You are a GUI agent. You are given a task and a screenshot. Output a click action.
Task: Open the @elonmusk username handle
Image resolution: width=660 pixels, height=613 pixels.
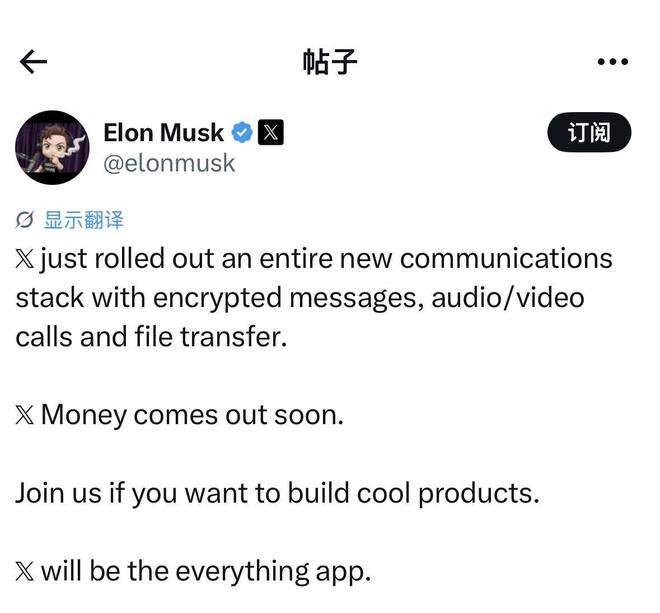tap(169, 163)
